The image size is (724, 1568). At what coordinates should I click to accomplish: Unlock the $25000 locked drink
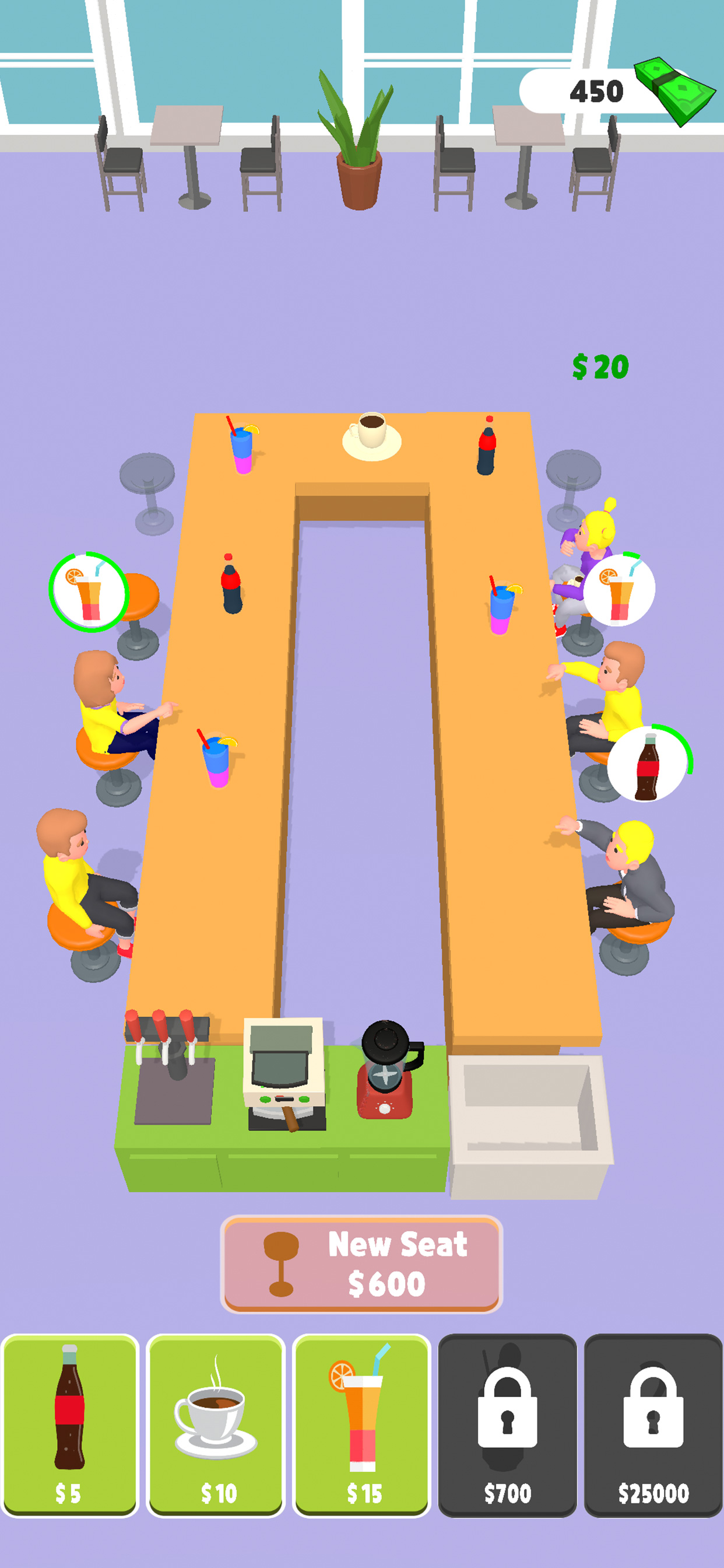tap(653, 1424)
